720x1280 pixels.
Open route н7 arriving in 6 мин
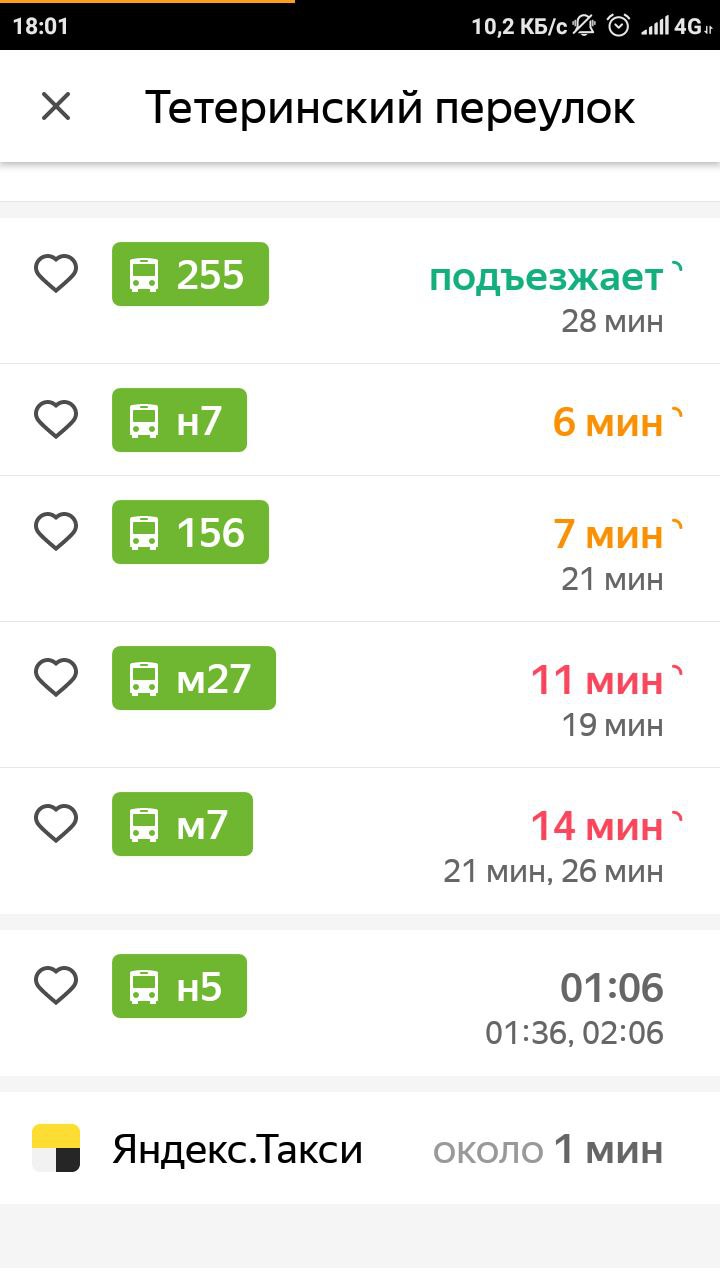(360, 420)
